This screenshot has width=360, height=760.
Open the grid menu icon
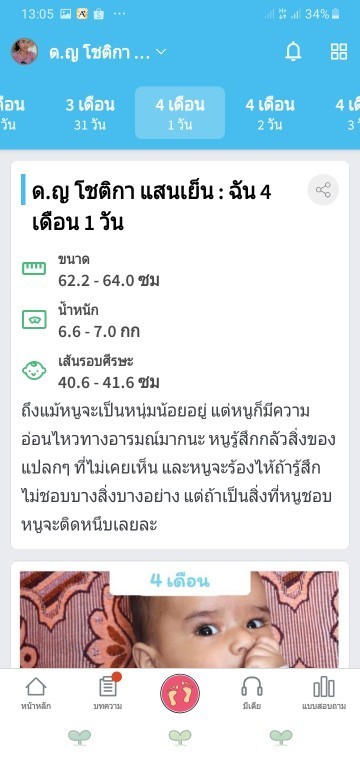tap(339, 51)
